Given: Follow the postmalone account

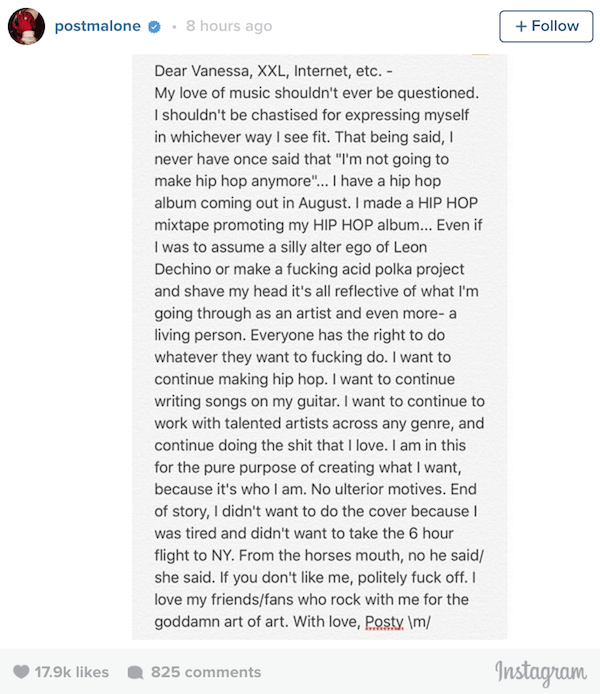Looking at the screenshot, I should pos(546,27).
